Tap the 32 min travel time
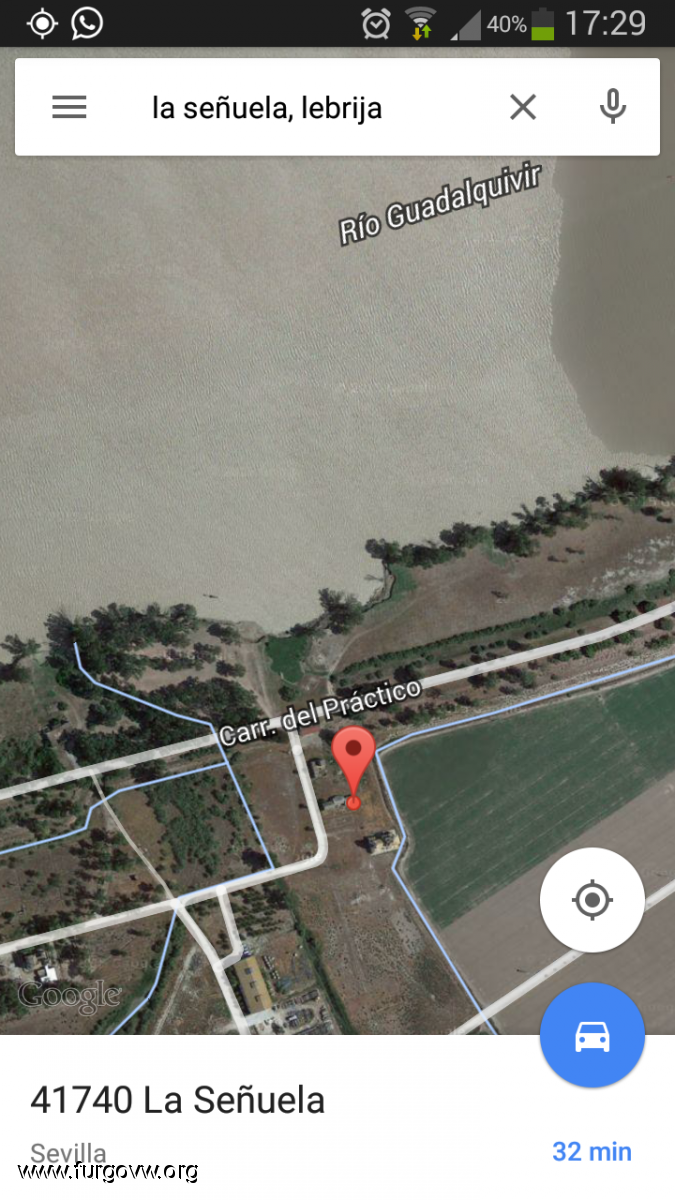The width and height of the screenshot is (675, 1200). (592, 1151)
